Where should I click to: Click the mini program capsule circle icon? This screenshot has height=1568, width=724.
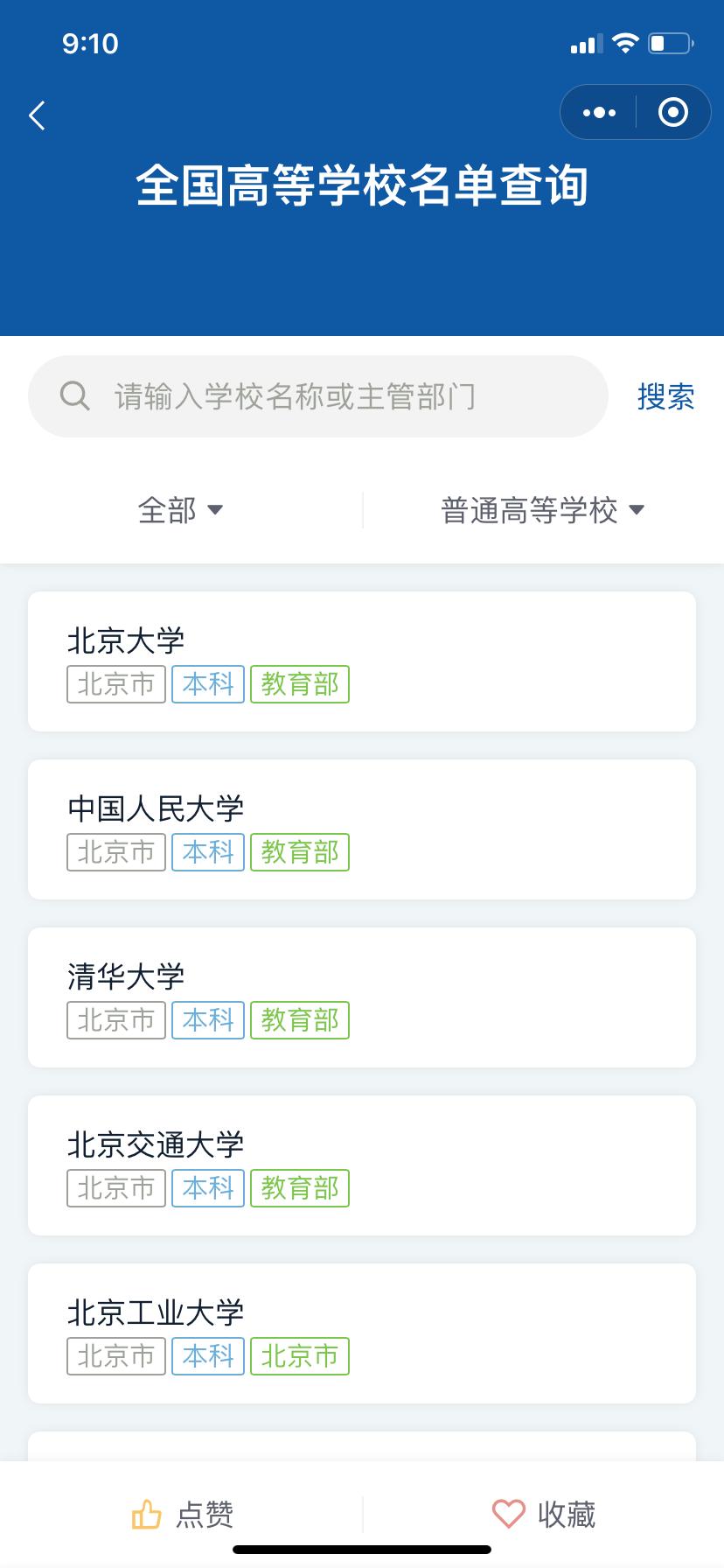(x=672, y=113)
